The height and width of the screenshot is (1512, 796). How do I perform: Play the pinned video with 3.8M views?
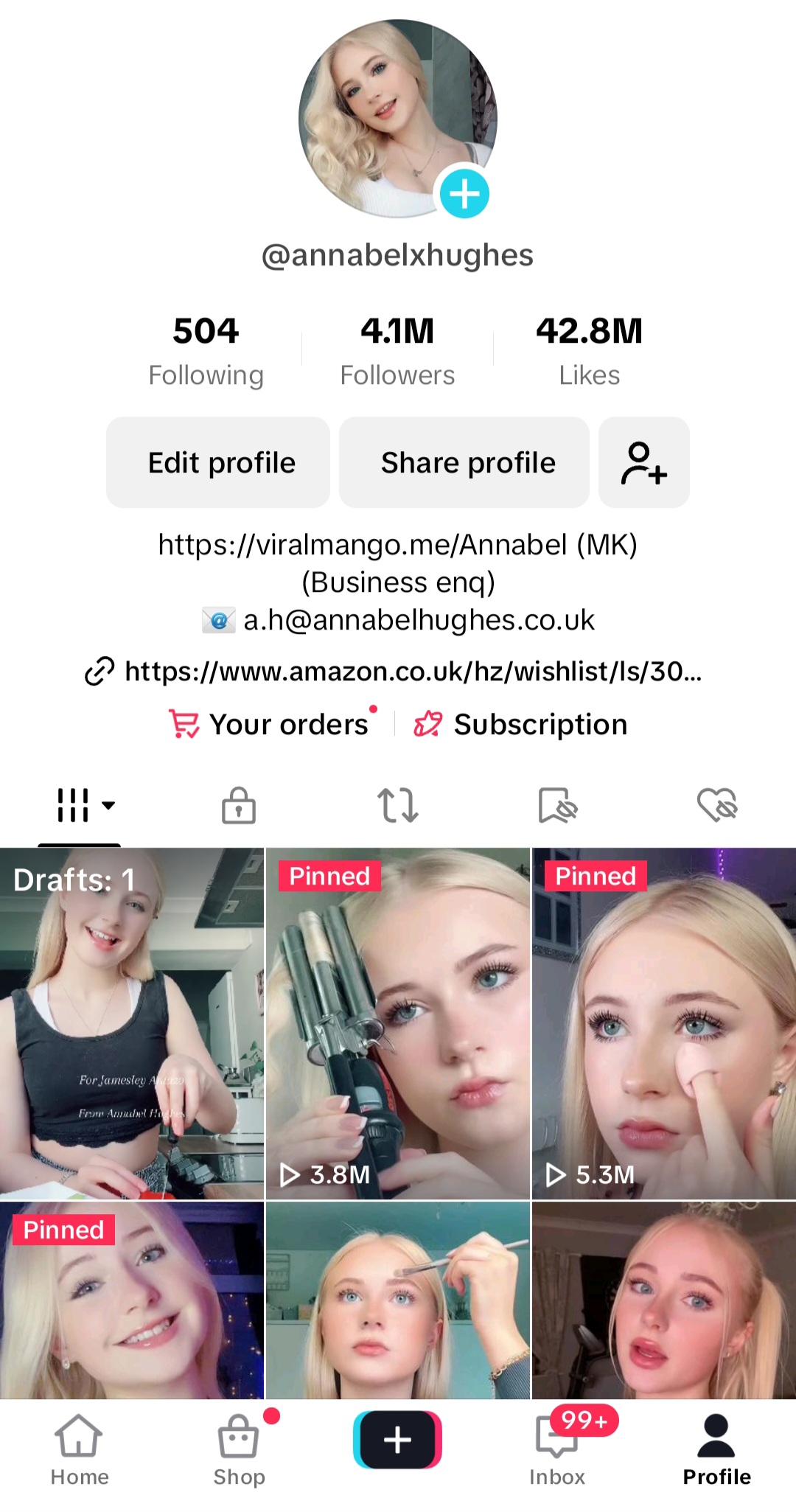398,1023
